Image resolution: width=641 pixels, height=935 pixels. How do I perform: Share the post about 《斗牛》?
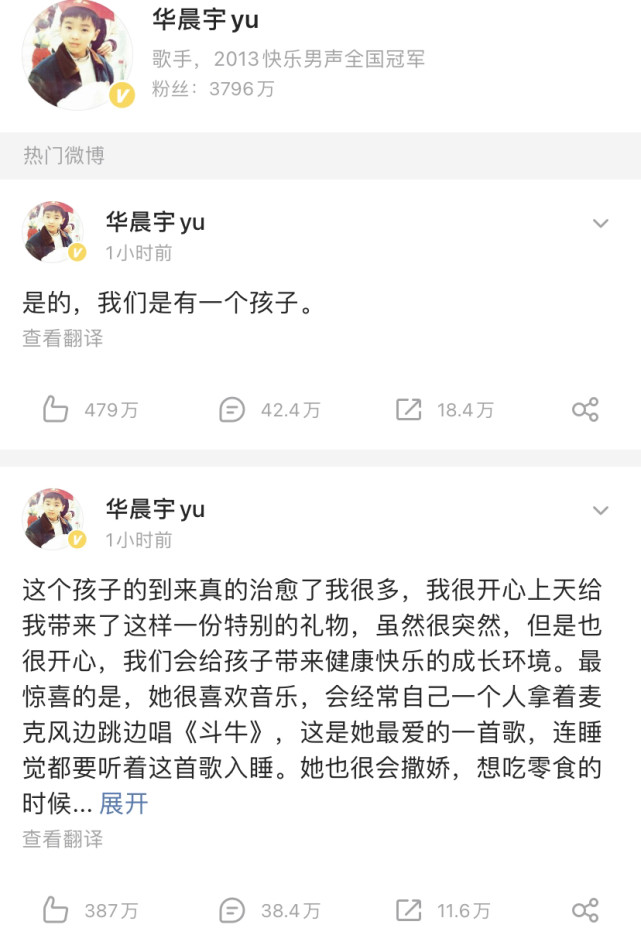[585, 910]
